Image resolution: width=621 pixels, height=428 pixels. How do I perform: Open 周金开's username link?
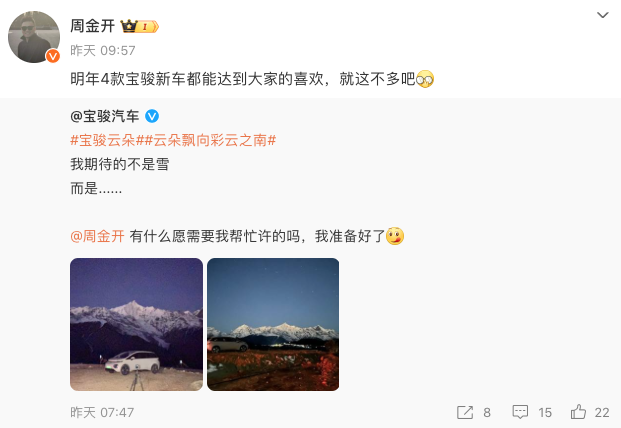[x=94, y=24]
